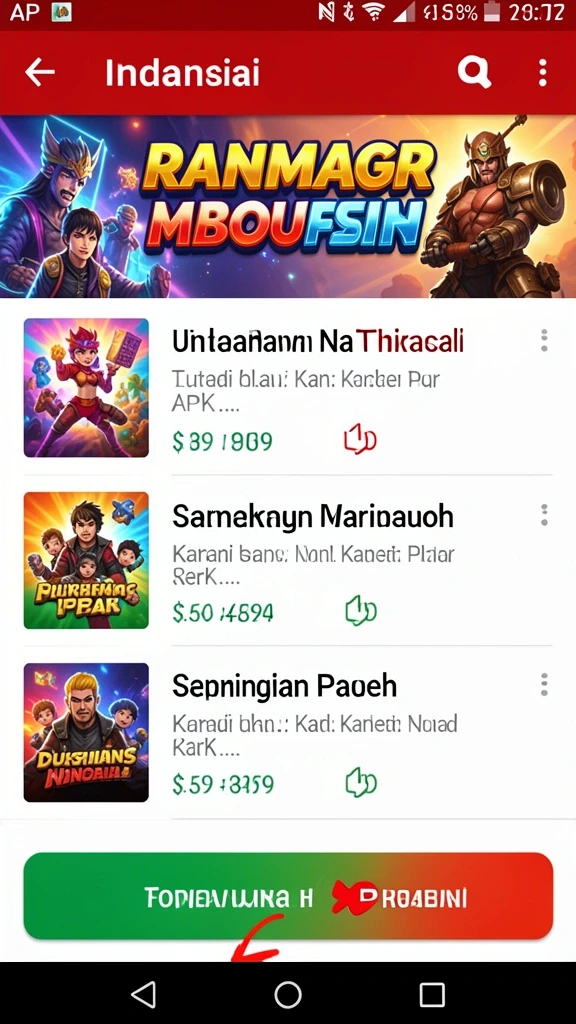Open the app bar overflow menu

coord(542,72)
